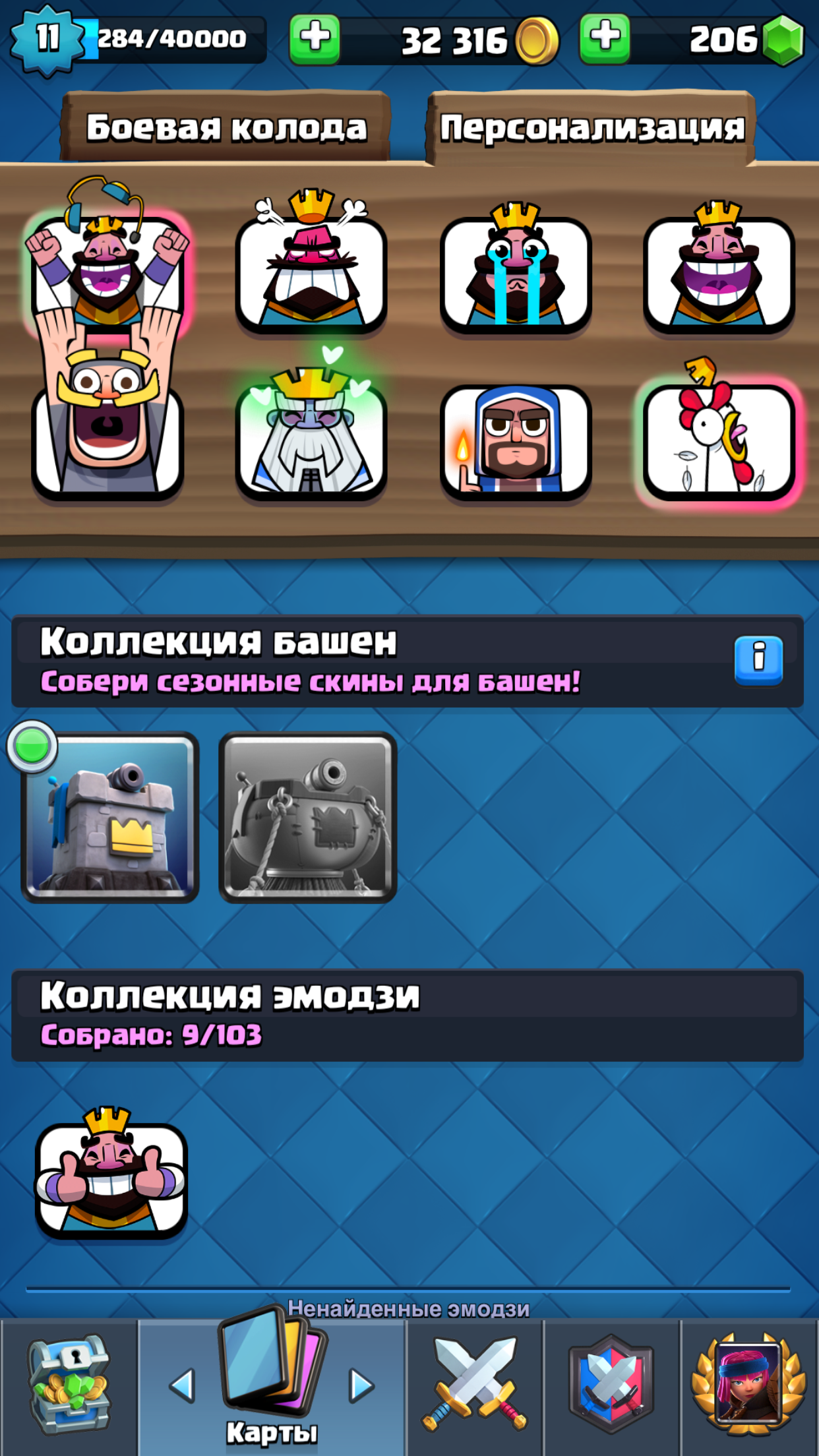Tap the wizard with flame emote
The height and width of the screenshot is (1456, 819).
(x=516, y=440)
